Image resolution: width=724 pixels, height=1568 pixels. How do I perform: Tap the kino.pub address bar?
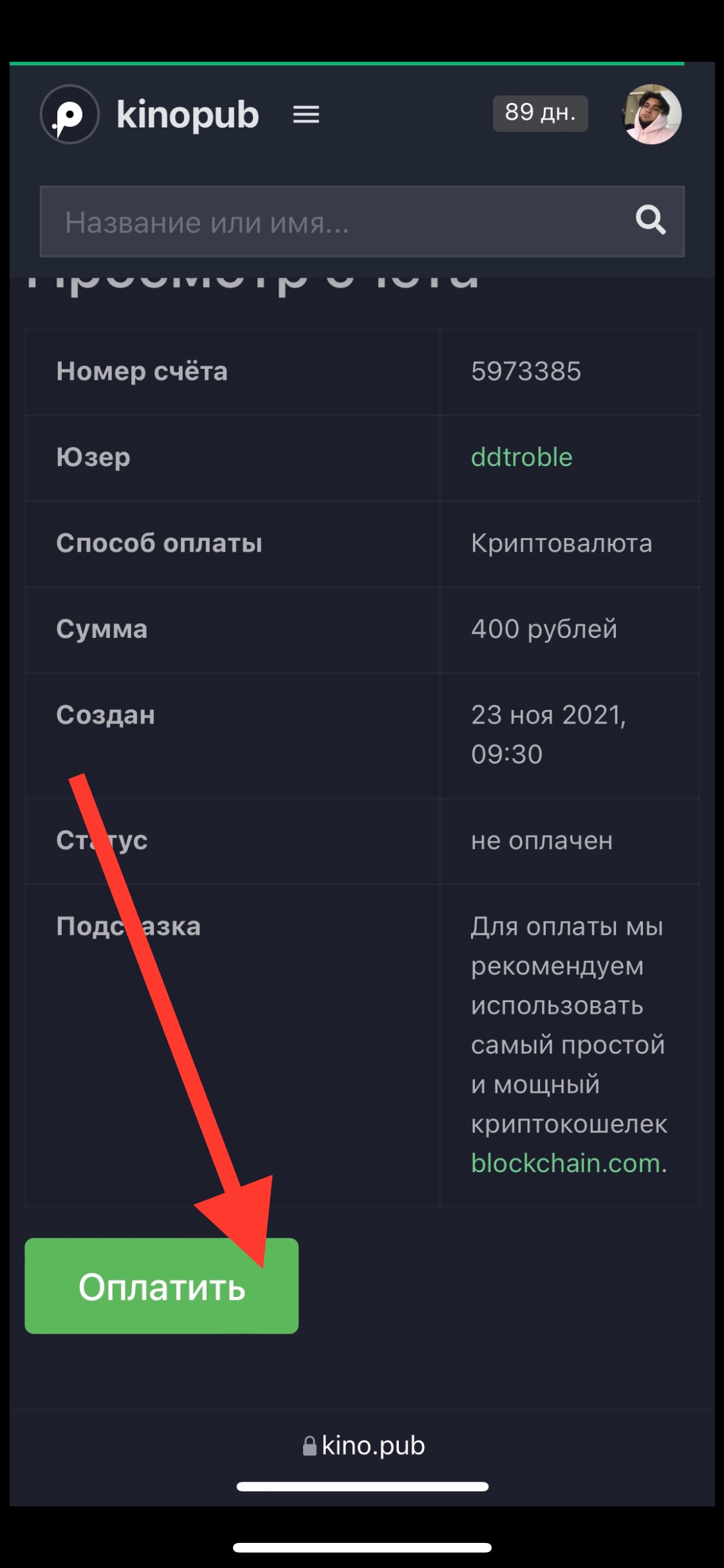(363, 1446)
